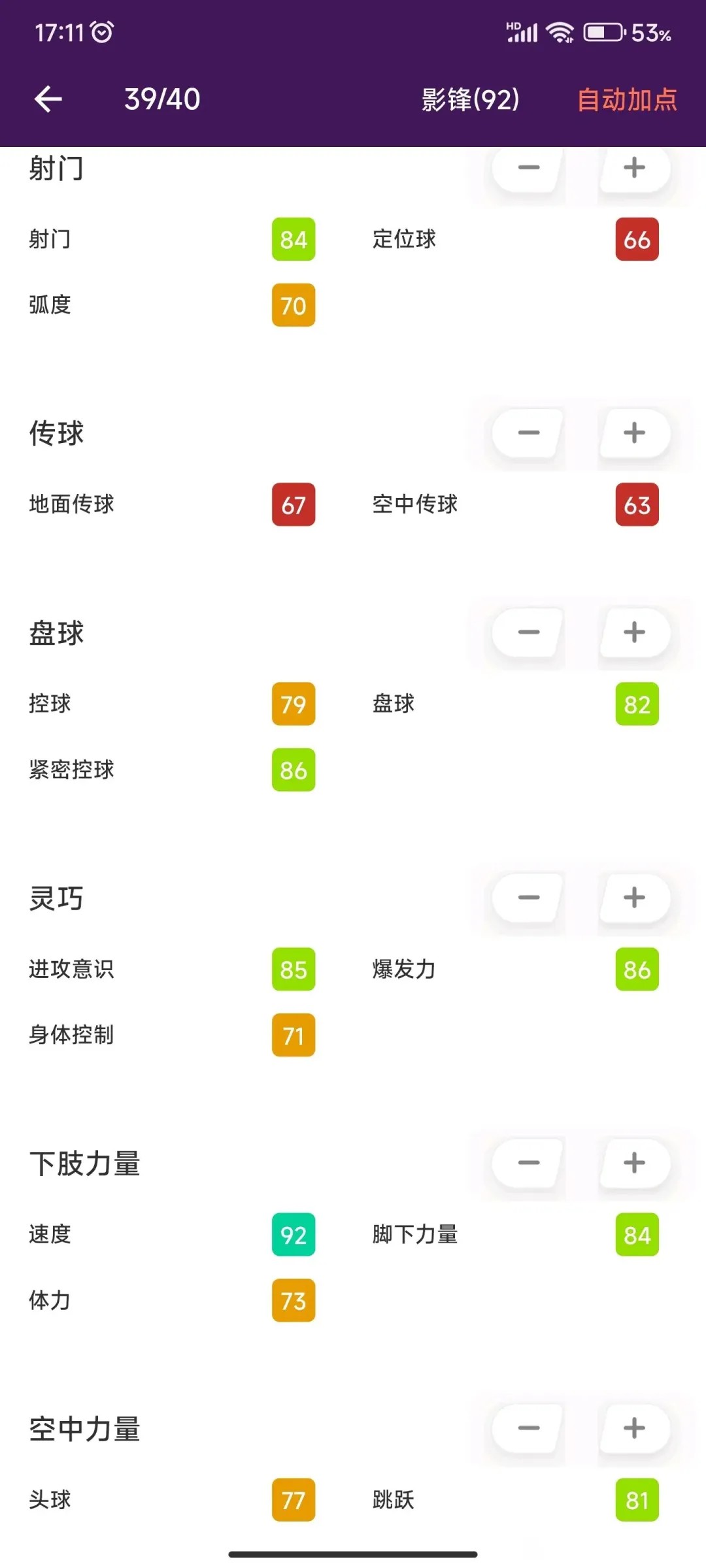Subtract a point from 灵巧
Screen dimensions: 706x1568
point(528,898)
